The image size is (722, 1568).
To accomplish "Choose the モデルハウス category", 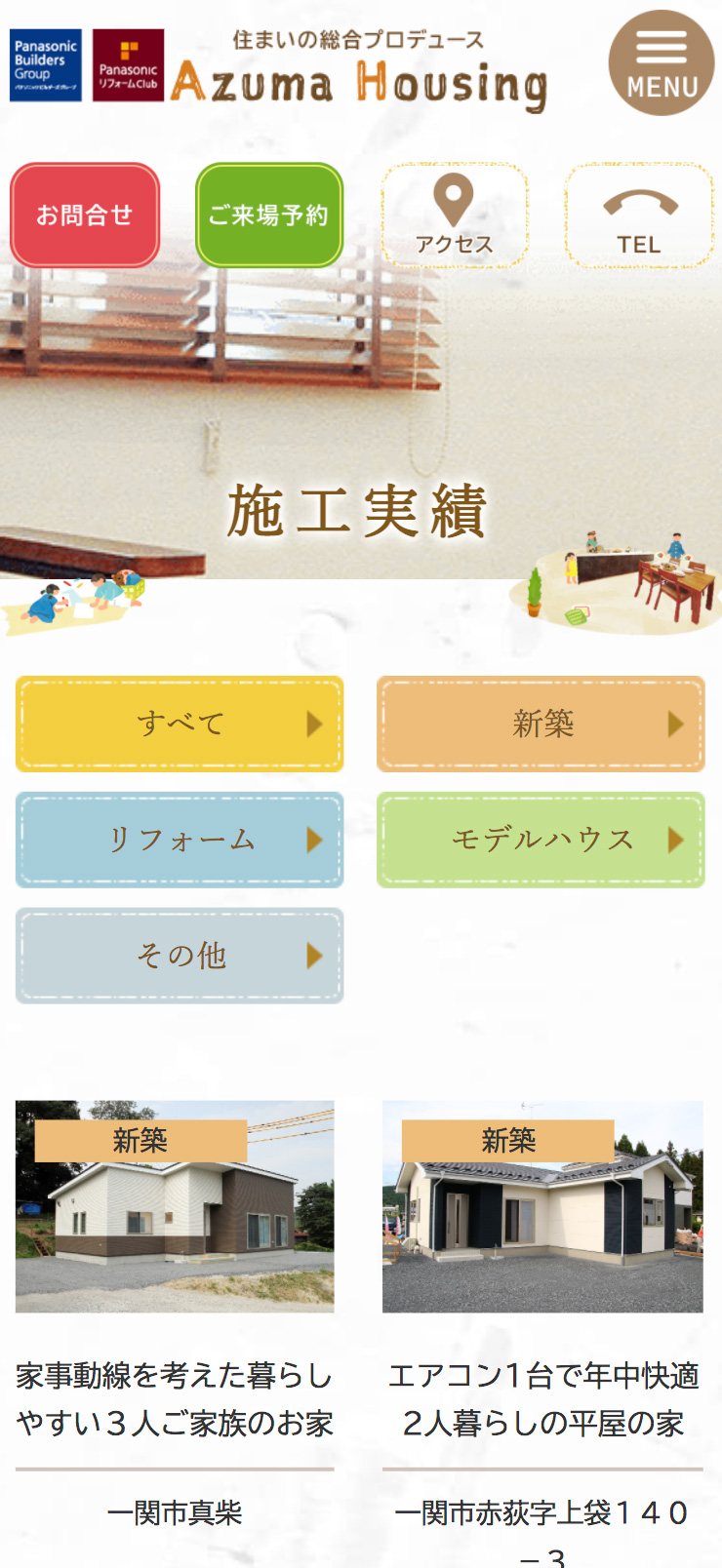I will (541, 840).
